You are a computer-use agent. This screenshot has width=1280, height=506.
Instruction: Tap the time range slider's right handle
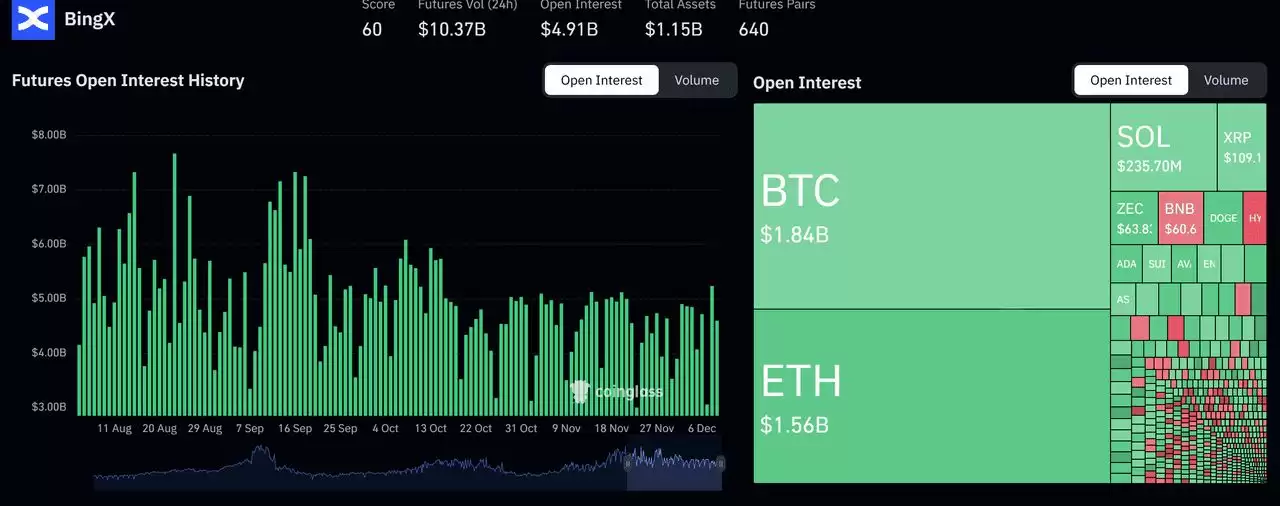click(x=720, y=464)
